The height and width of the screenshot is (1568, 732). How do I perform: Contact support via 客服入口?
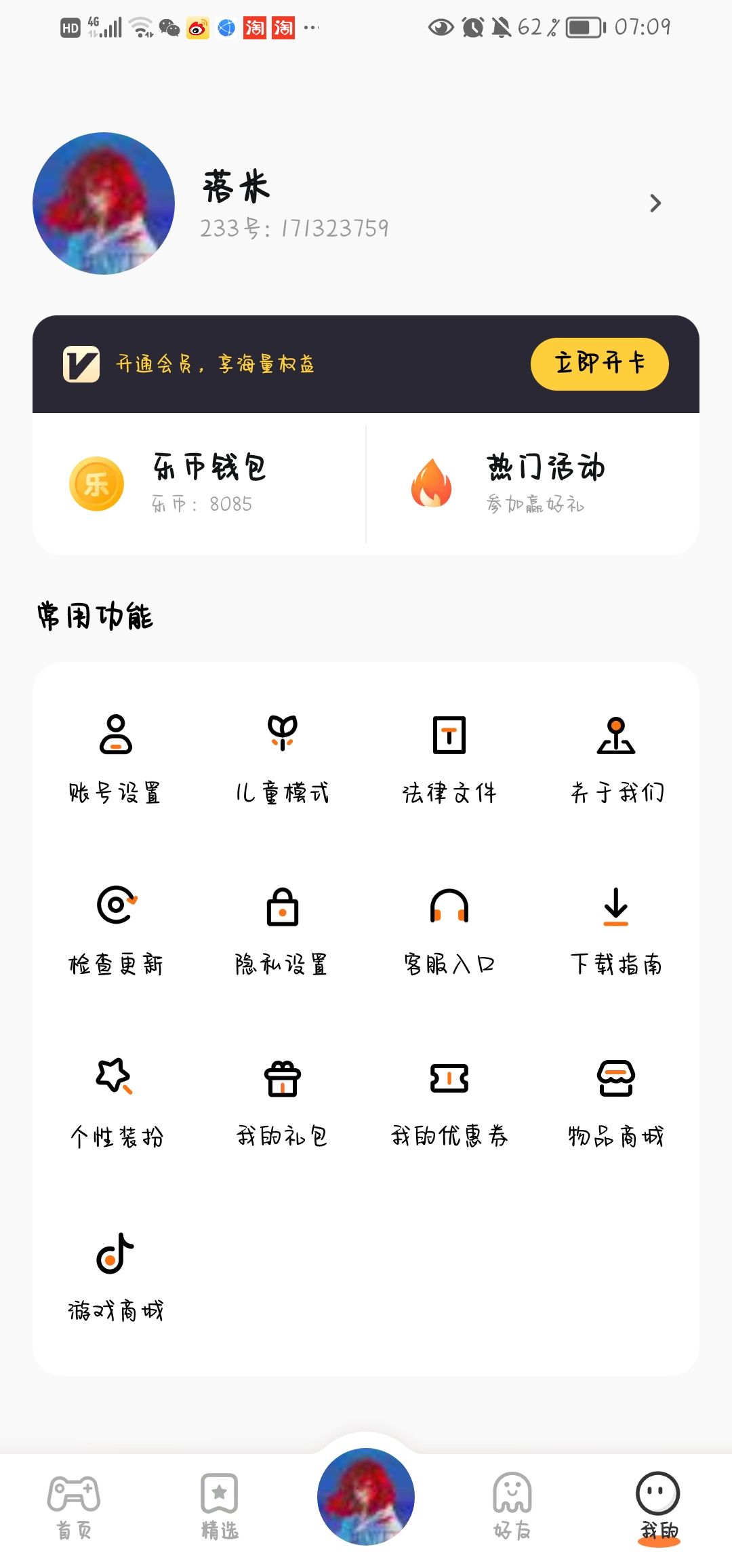[449, 930]
